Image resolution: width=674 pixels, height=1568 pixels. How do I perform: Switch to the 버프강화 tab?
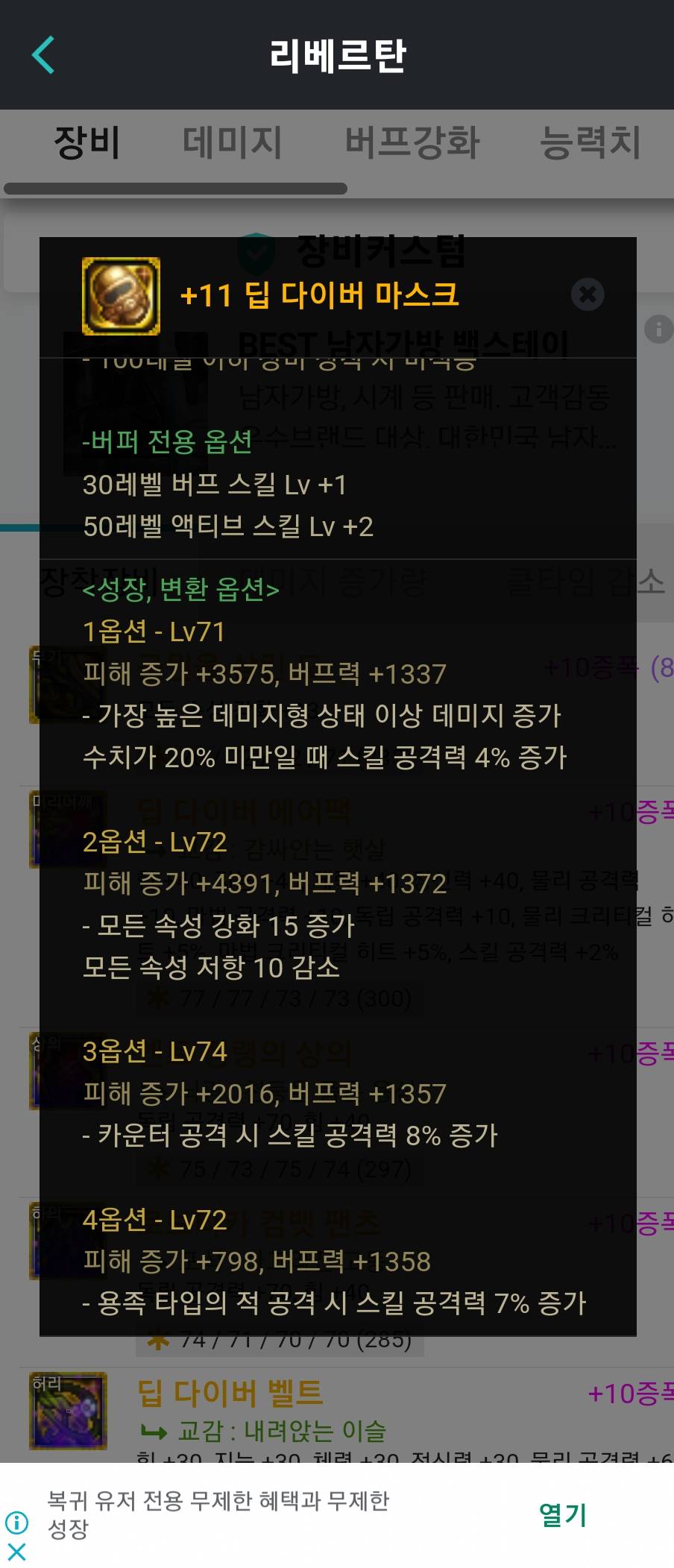[x=412, y=142]
